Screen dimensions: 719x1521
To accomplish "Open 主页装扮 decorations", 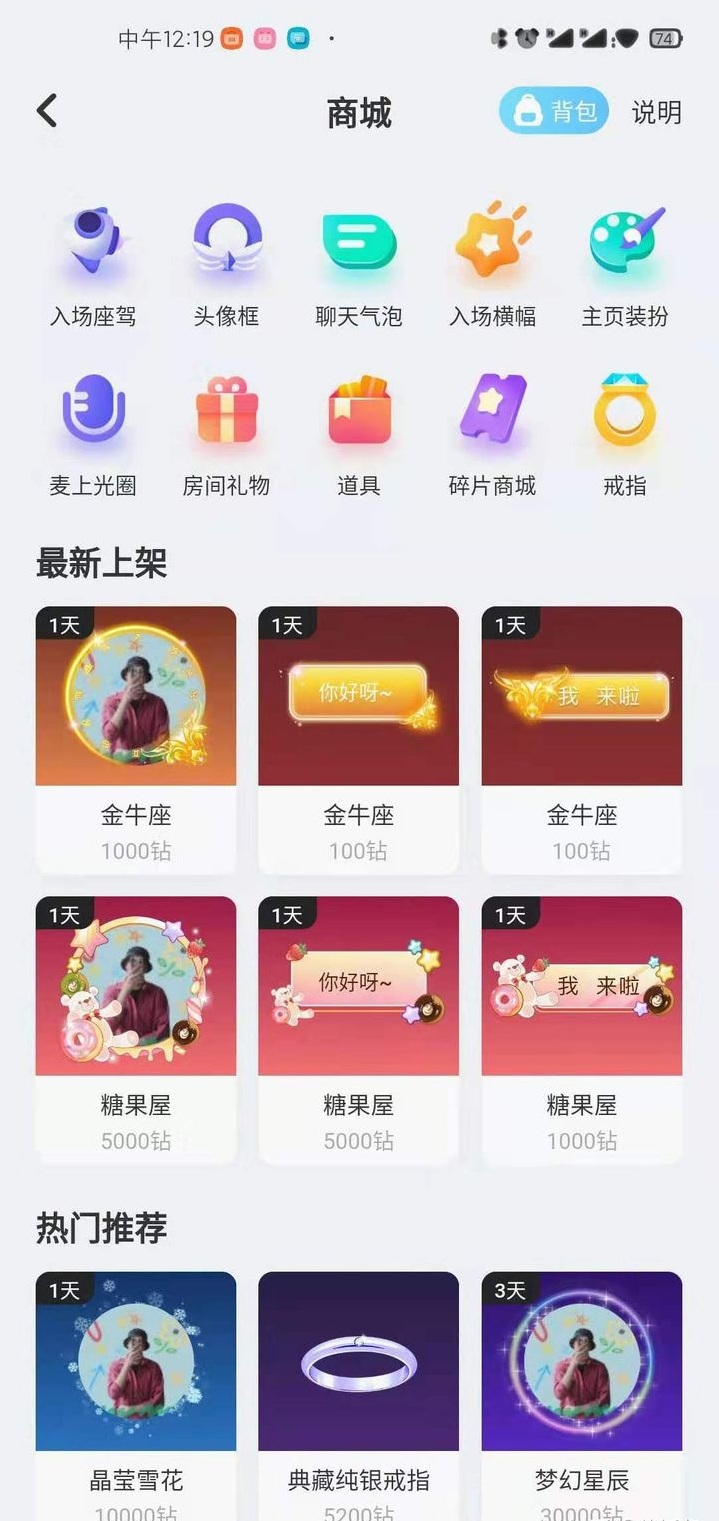I will coord(625,264).
